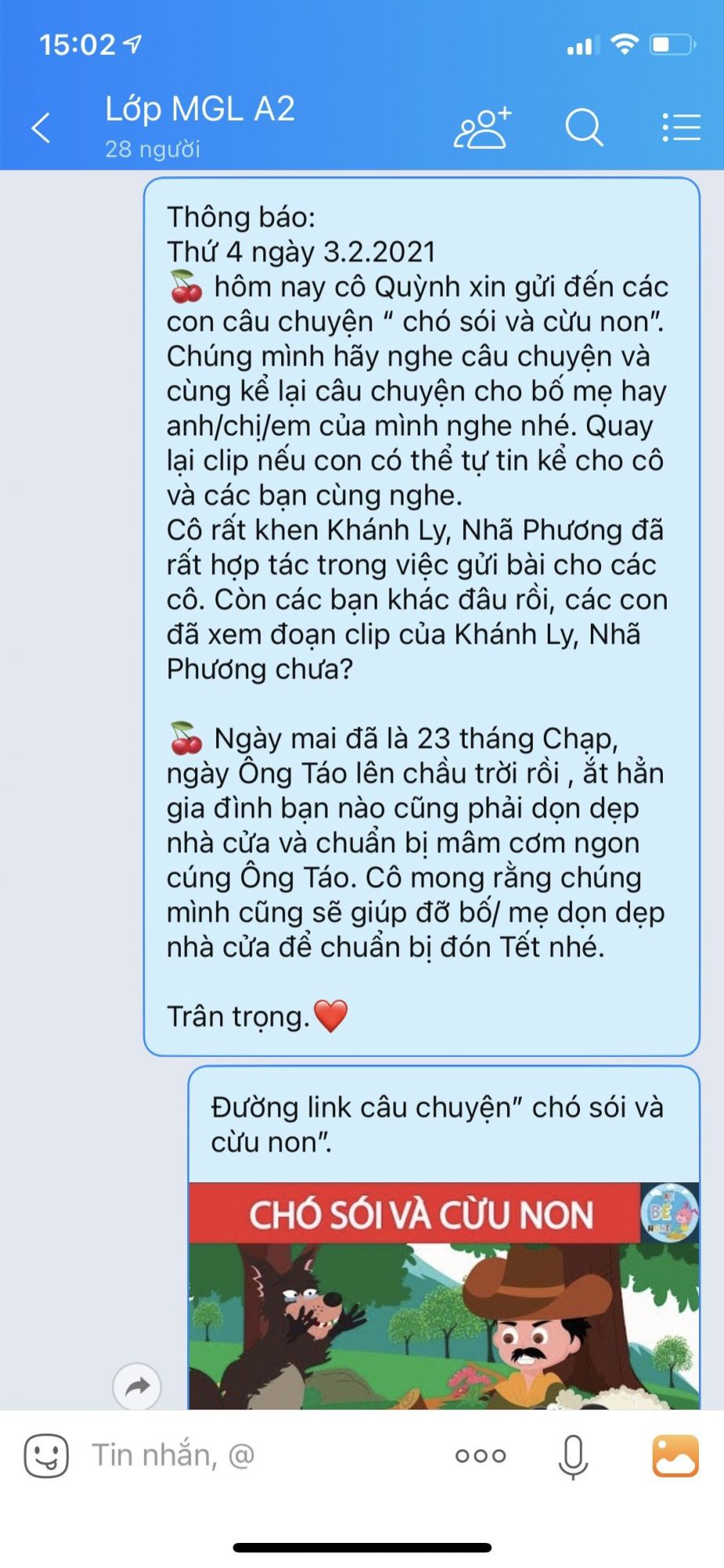
Task: Show more attachment options
Action: click(480, 1456)
